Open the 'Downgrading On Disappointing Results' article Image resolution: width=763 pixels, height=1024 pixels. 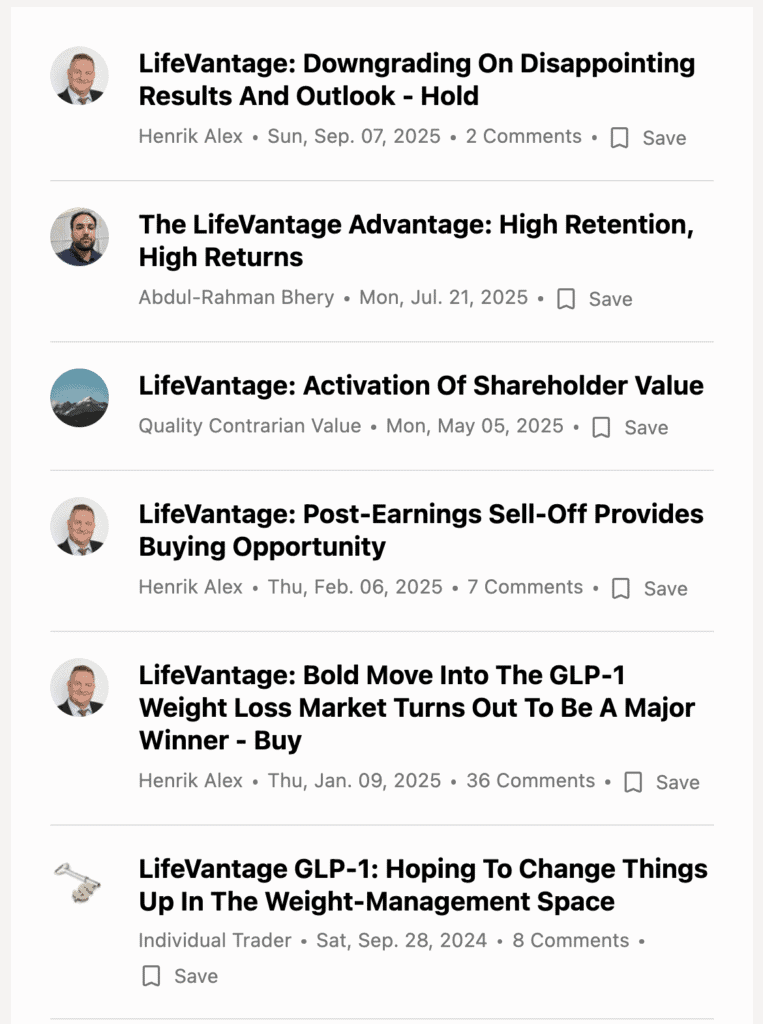coord(416,80)
